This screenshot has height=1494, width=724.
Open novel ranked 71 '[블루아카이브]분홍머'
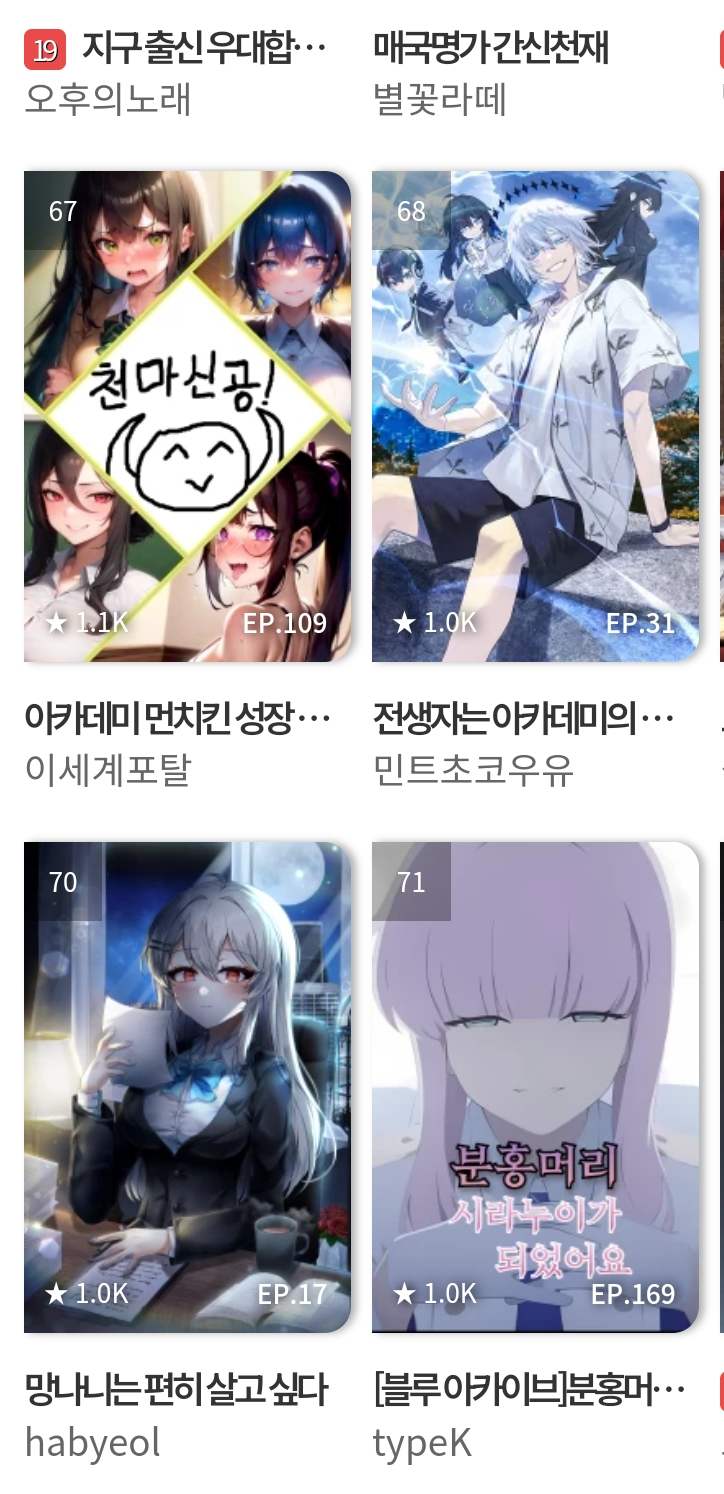[535, 1087]
